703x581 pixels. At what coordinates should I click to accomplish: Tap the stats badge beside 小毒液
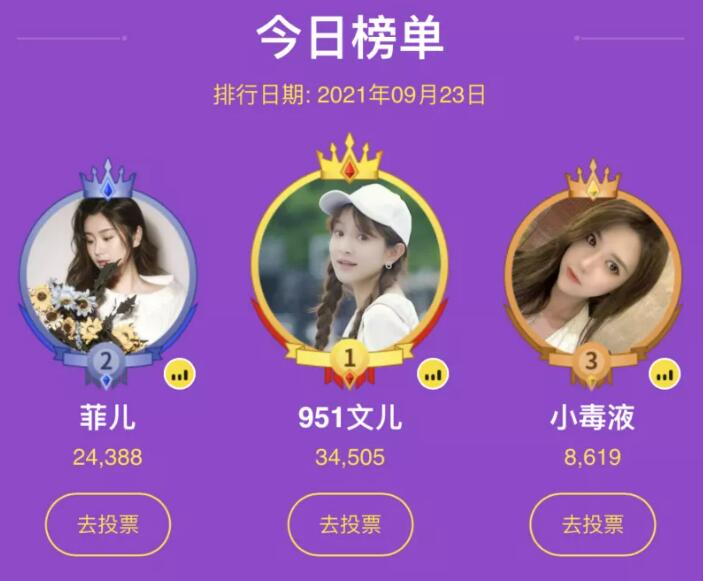(664, 376)
